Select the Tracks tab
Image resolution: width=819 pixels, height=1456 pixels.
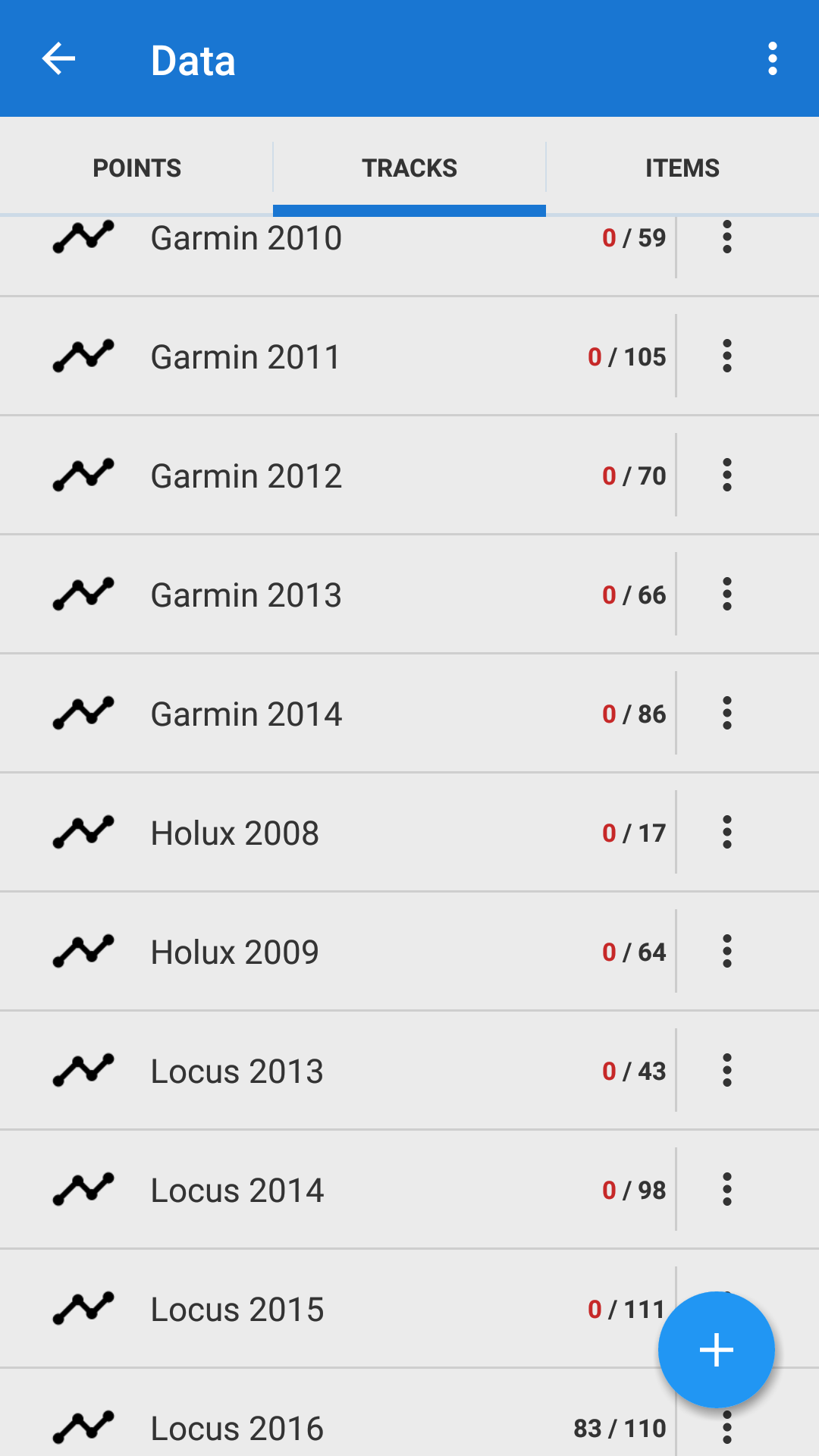[409, 168]
